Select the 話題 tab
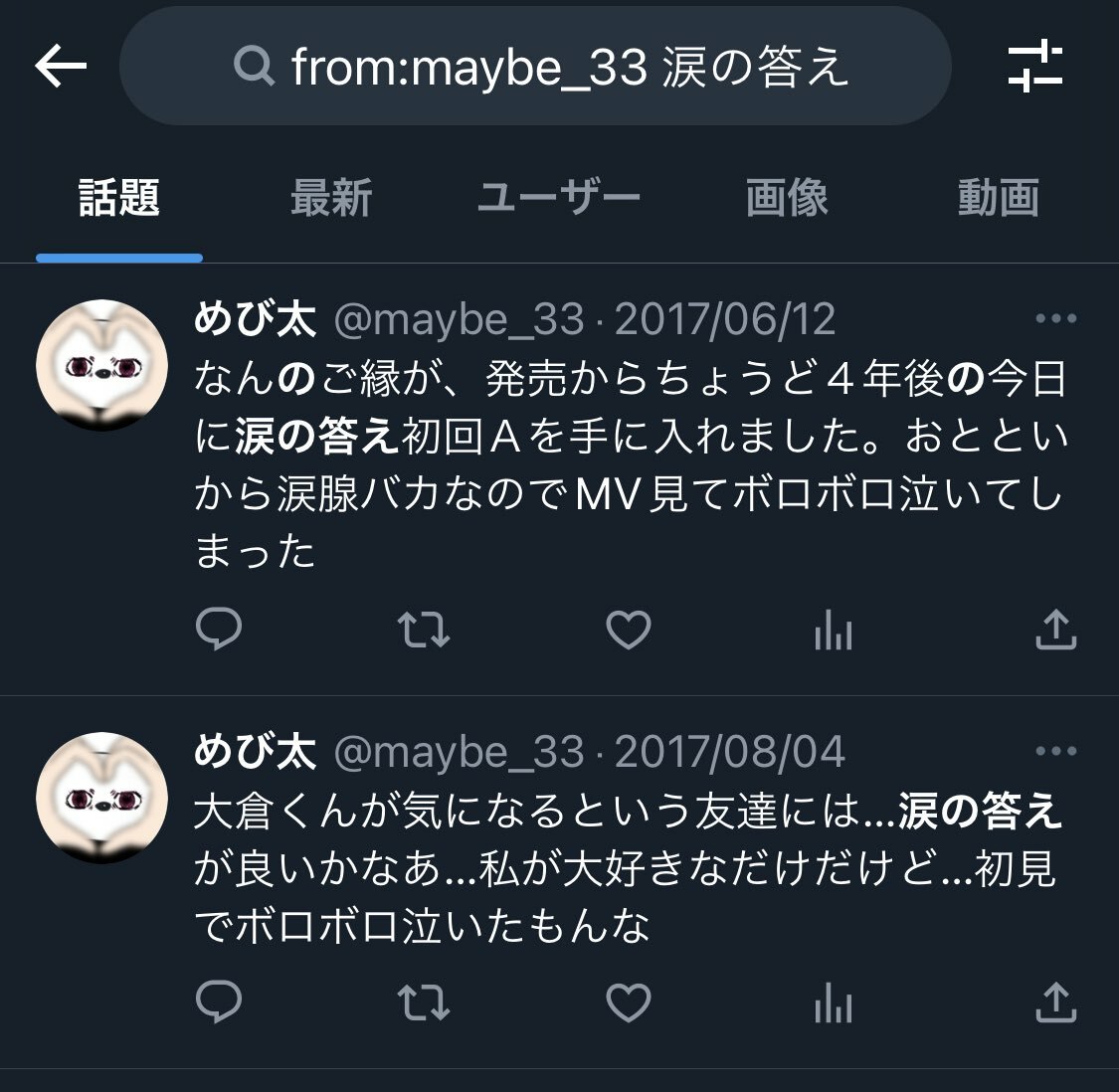Screen dimensions: 1119x1092 pyautogui.click(x=119, y=197)
